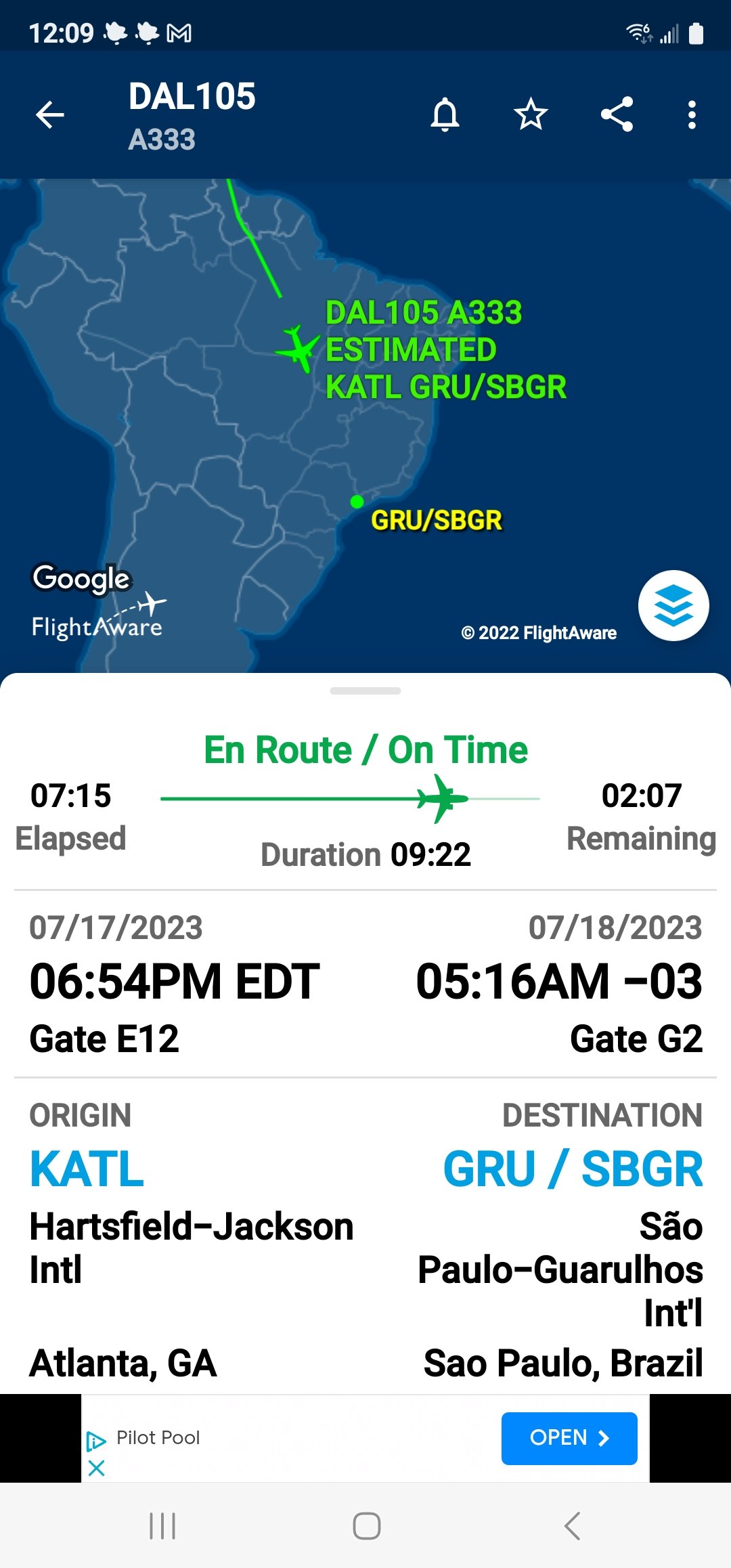Set a flight alert with the bell icon
The width and height of the screenshot is (731, 1568).
(445, 114)
